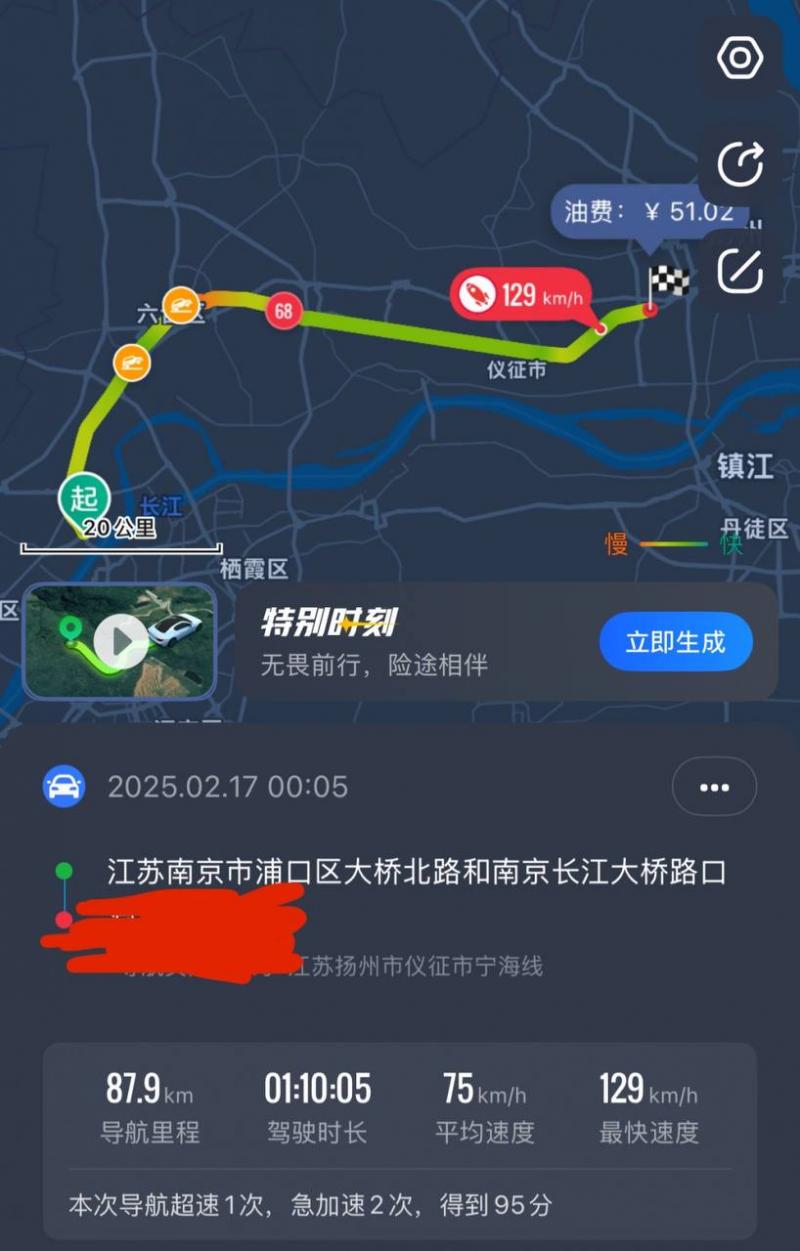The width and height of the screenshot is (800, 1251).
Task: Tap the red 68 route marker
Action: point(284,311)
